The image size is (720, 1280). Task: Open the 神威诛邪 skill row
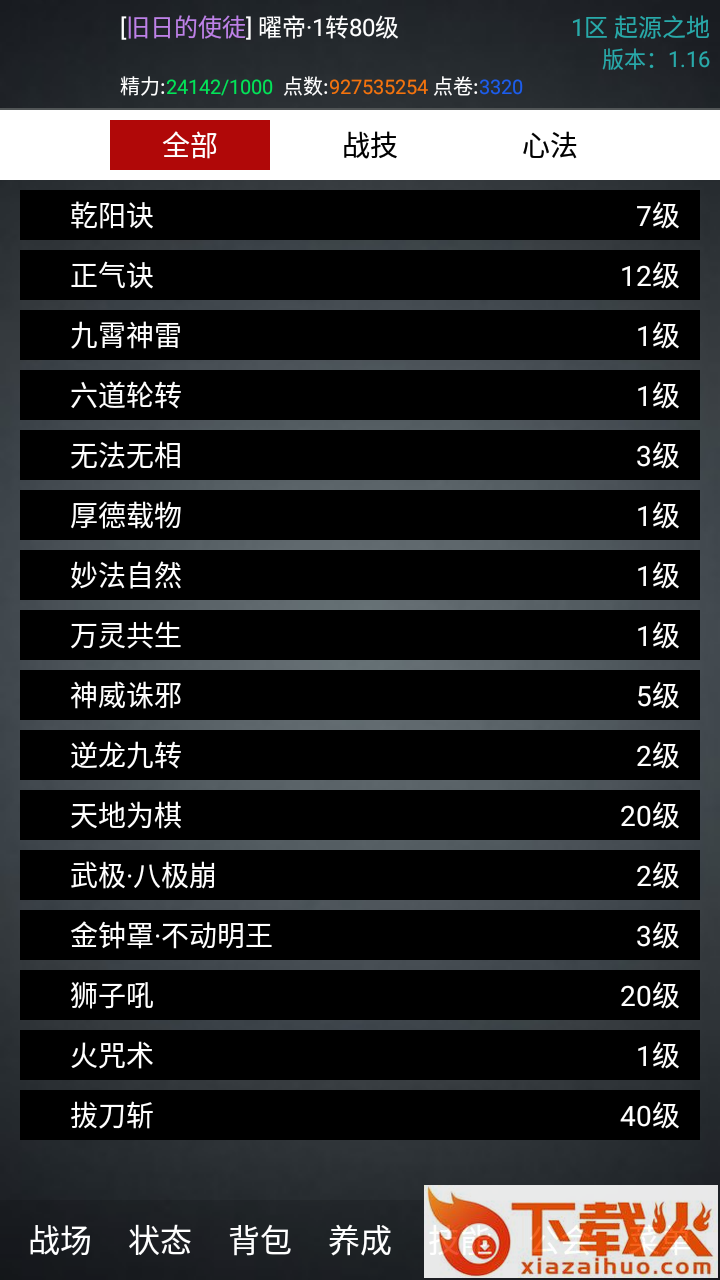(360, 695)
